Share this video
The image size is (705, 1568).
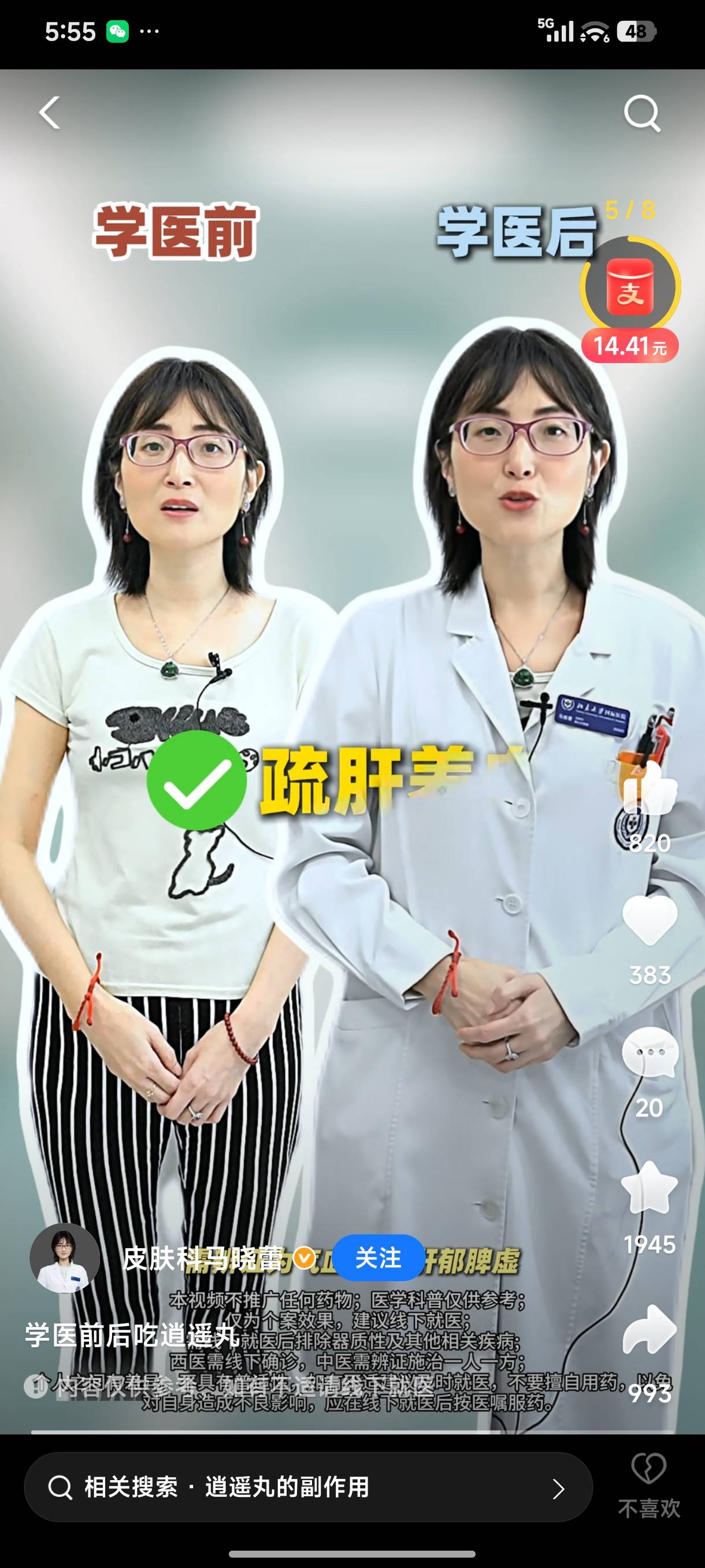pos(649,1329)
